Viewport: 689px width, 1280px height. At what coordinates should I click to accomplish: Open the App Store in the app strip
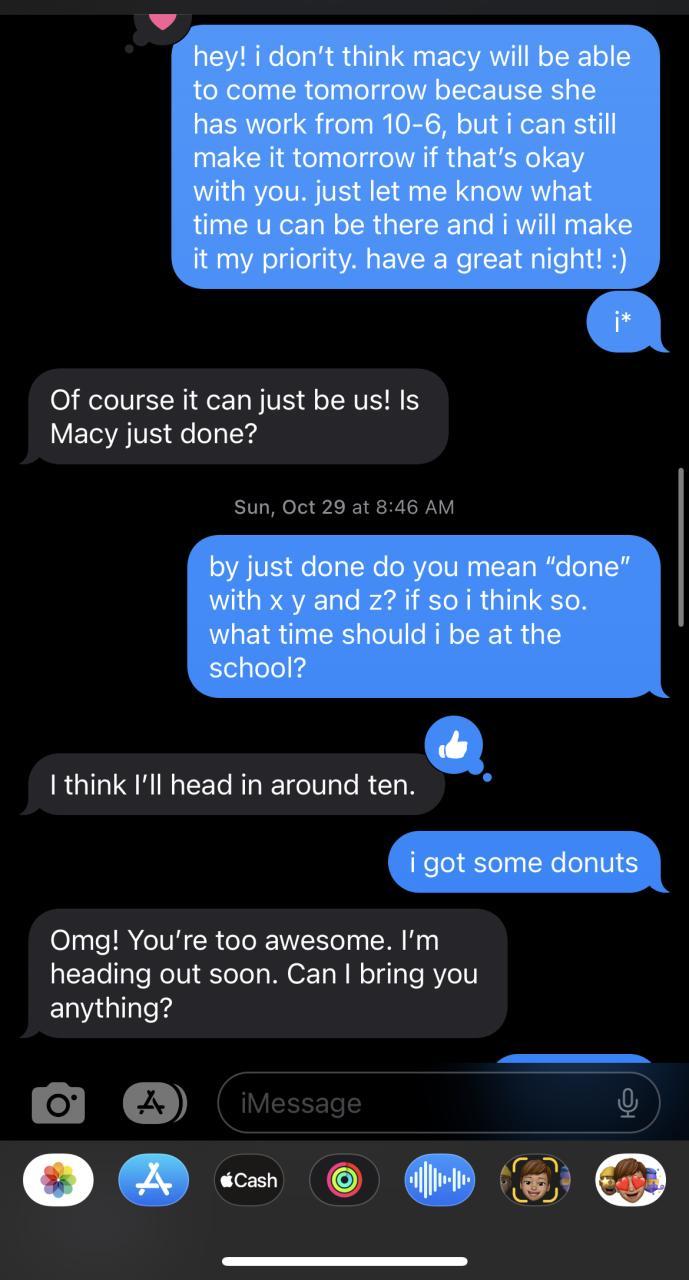(x=153, y=1180)
